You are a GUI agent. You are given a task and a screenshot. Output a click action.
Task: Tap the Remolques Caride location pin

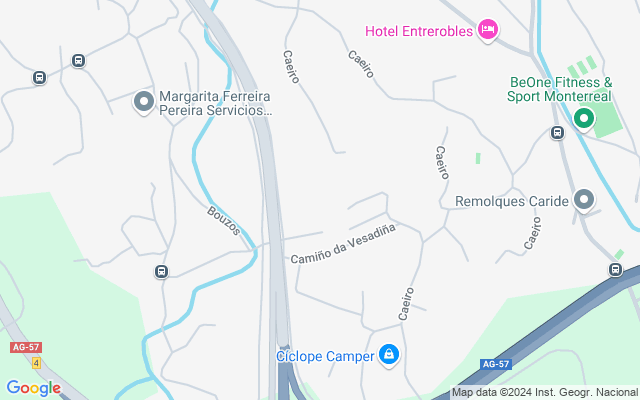584,200
